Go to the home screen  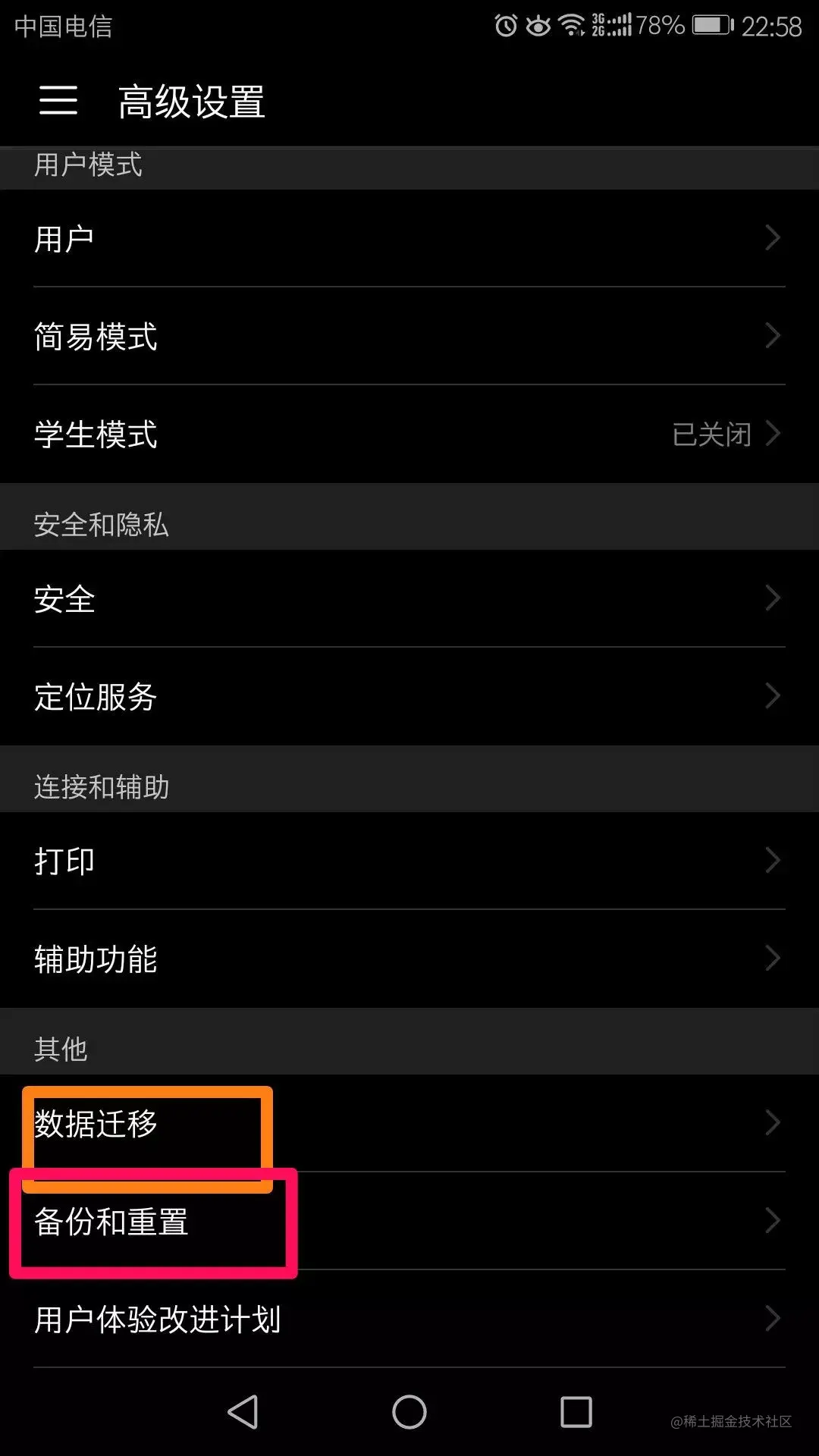pos(409,1412)
